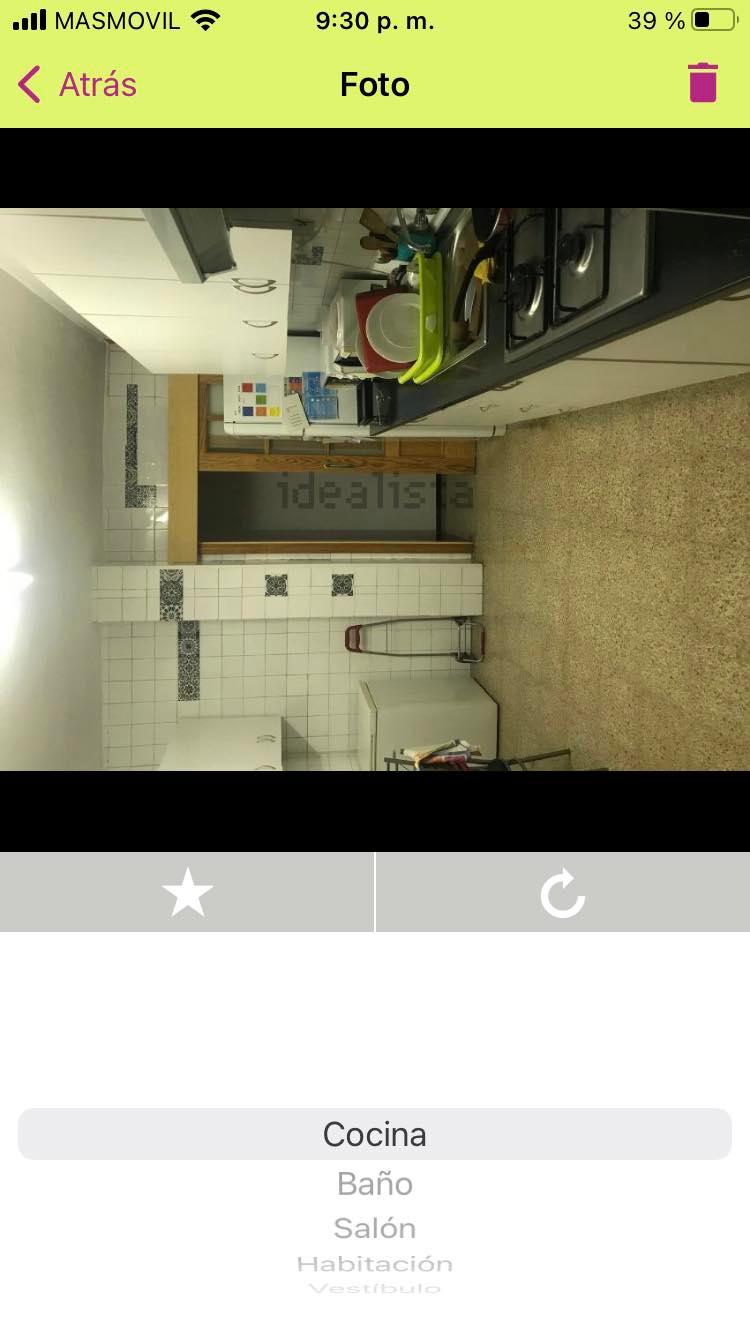
Task: Tap the kitchen photo preview
Action: [375, 489]
